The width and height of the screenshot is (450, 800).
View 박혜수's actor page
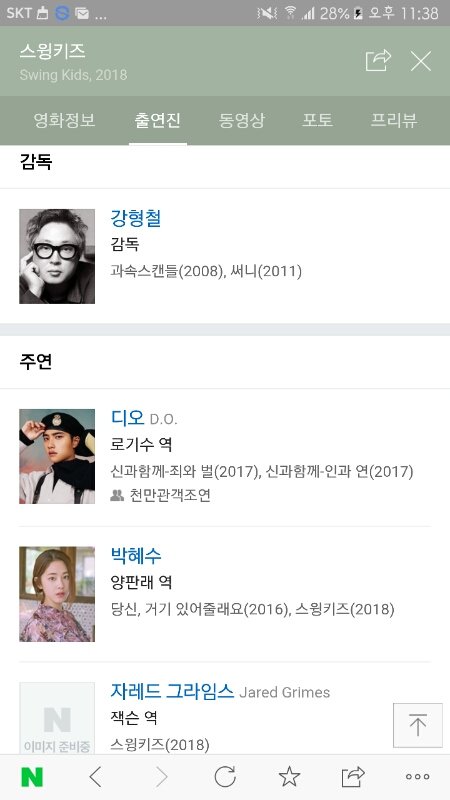(136, 555)
